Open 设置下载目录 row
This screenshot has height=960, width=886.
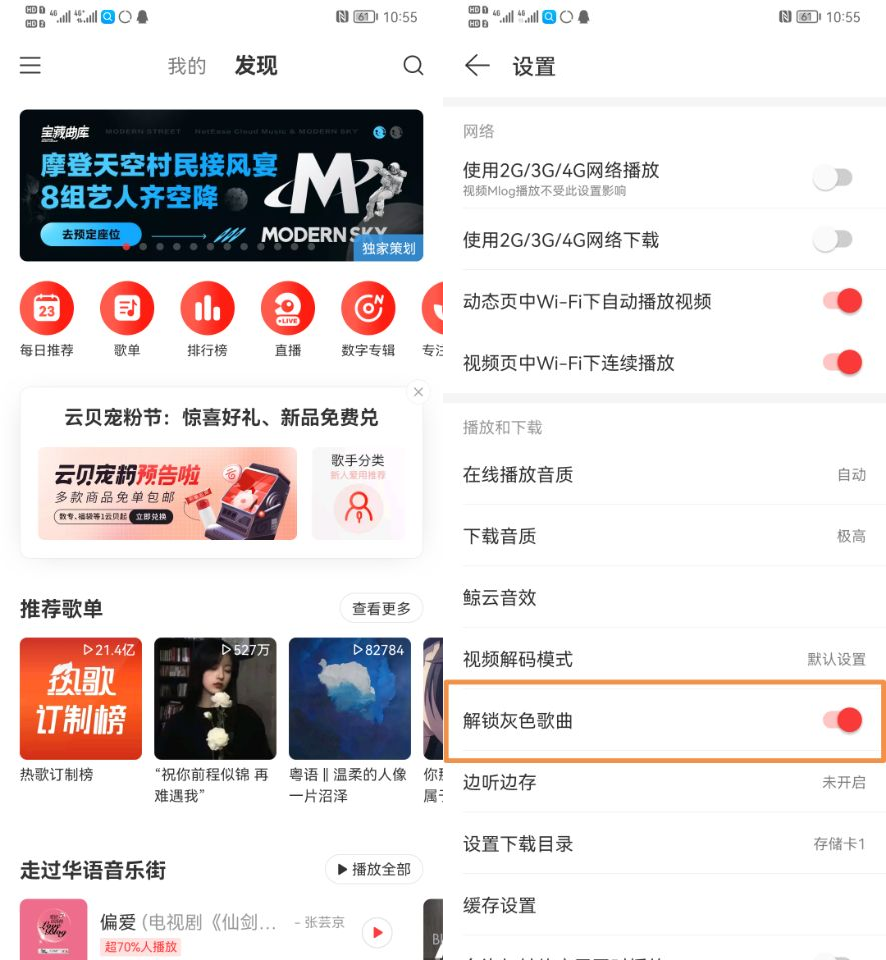click(x=664, y=844)
